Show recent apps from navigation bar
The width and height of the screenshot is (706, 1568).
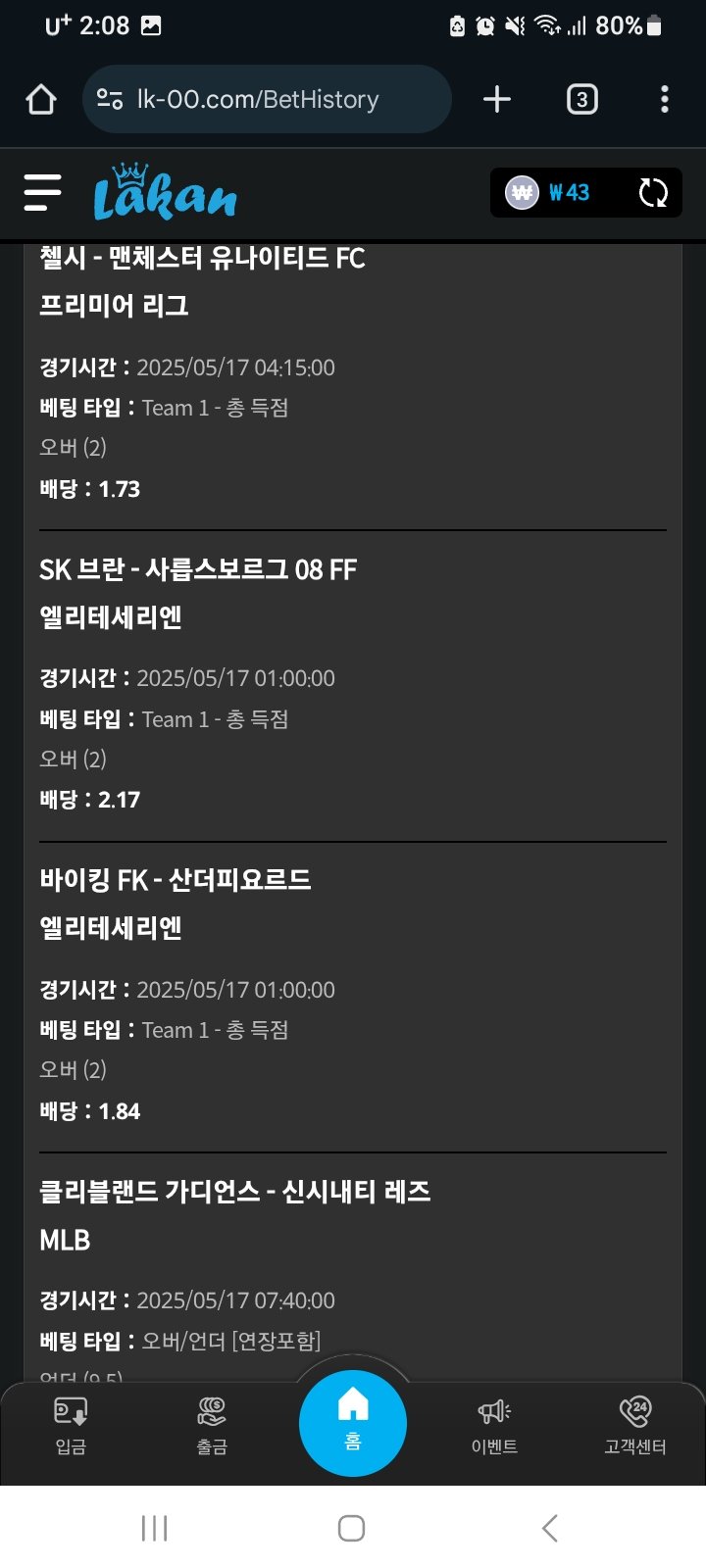(155, 1528)
